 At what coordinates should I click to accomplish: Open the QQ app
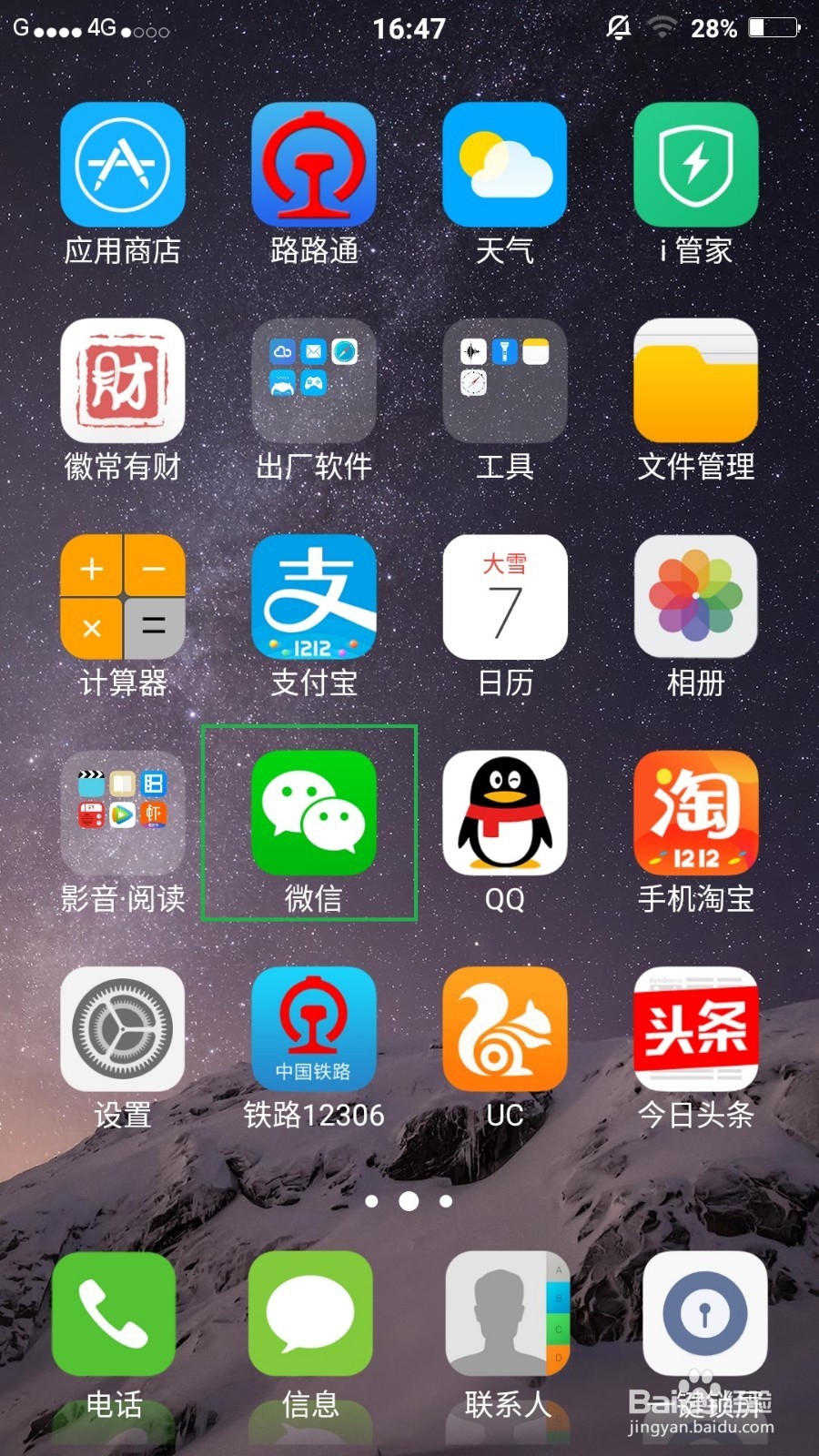[505, 813]
